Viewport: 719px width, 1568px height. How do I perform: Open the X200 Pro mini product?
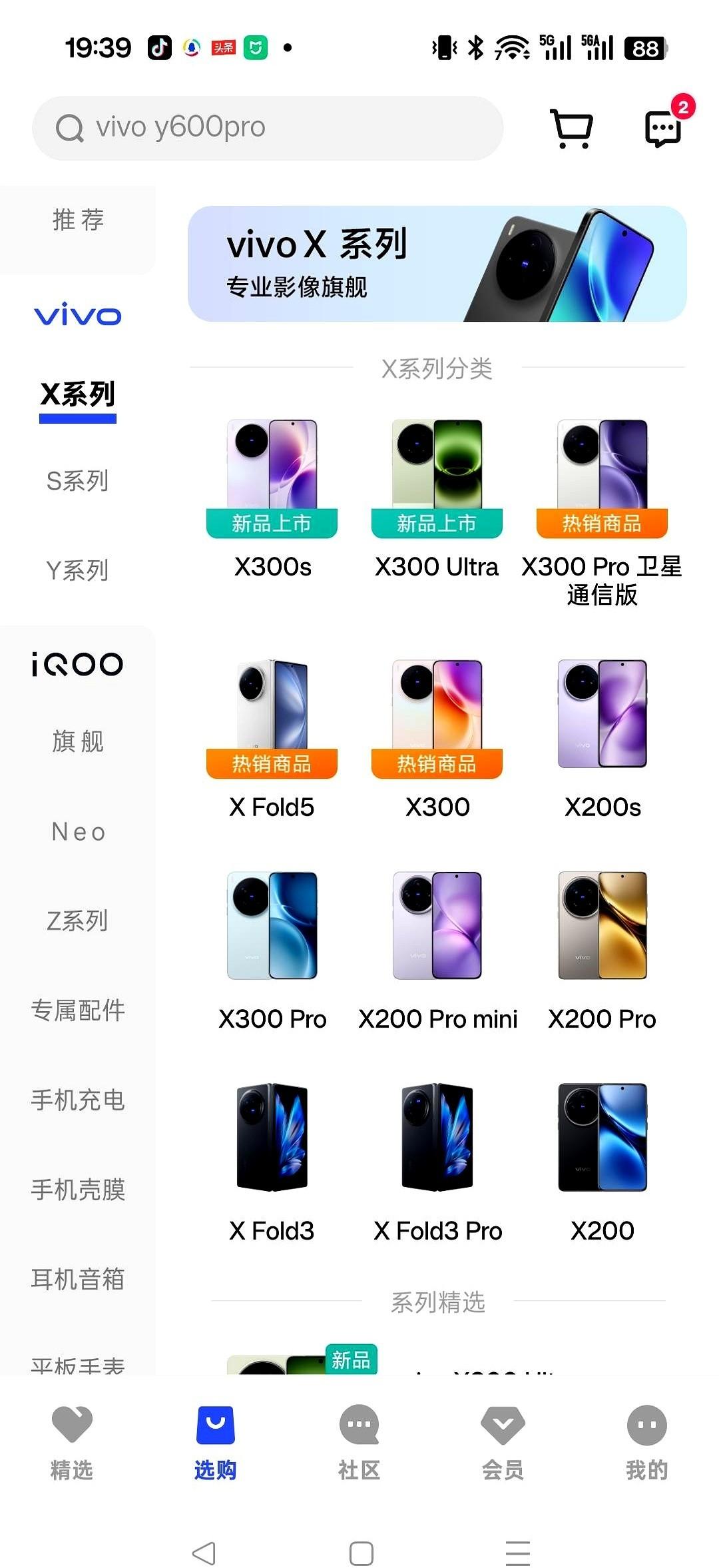click(437, 946)
